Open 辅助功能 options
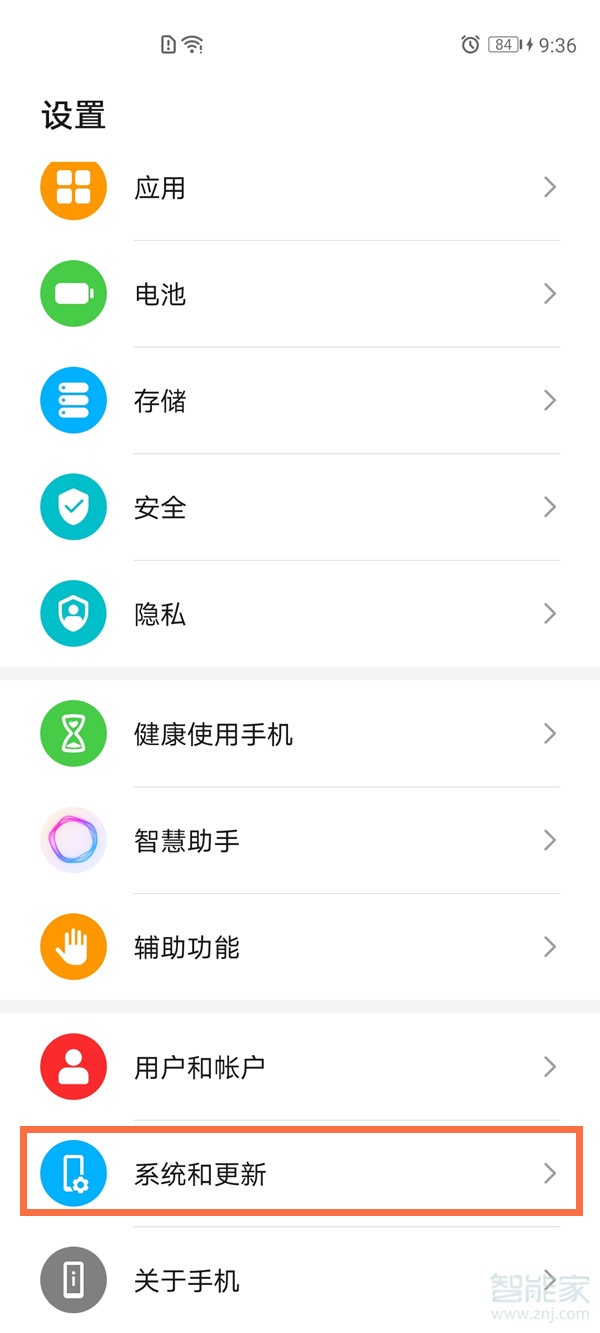This screenshot has height=1333, width=600. pos(300,947)
